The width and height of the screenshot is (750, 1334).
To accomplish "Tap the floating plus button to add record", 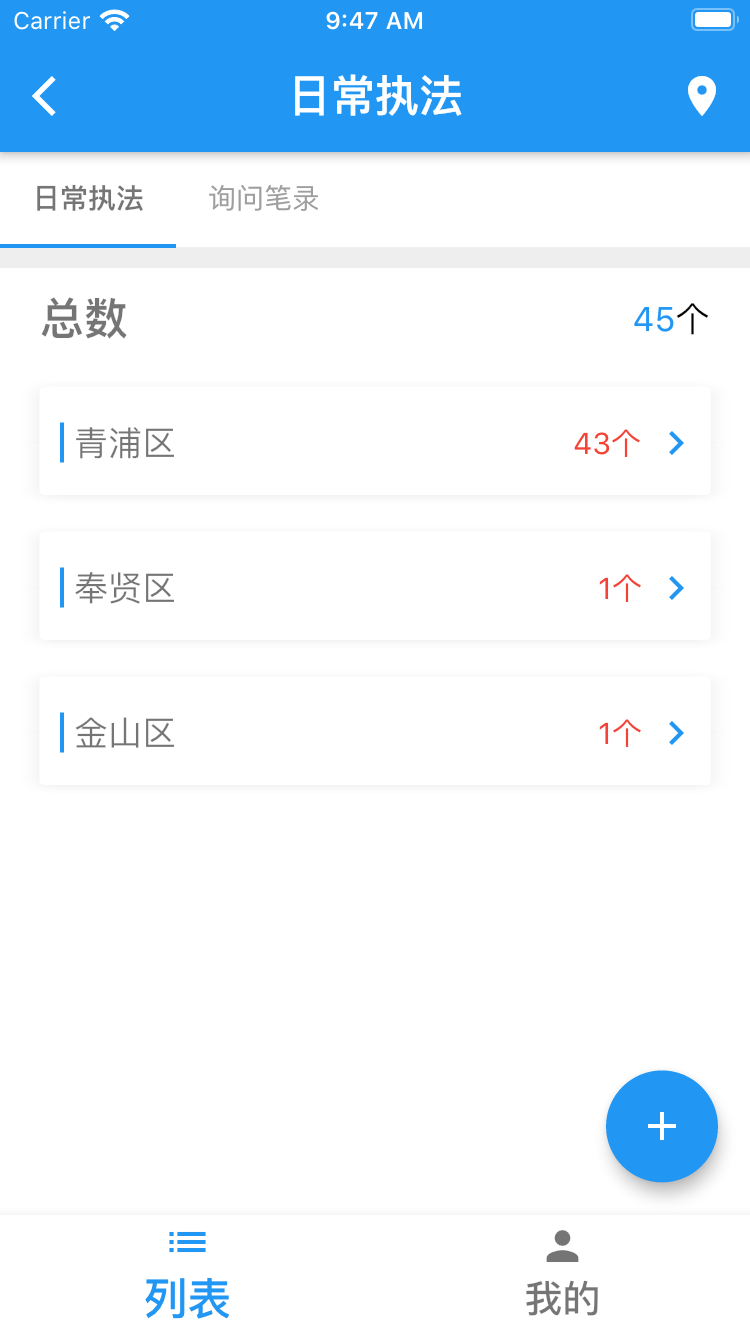I will 662,1126.
